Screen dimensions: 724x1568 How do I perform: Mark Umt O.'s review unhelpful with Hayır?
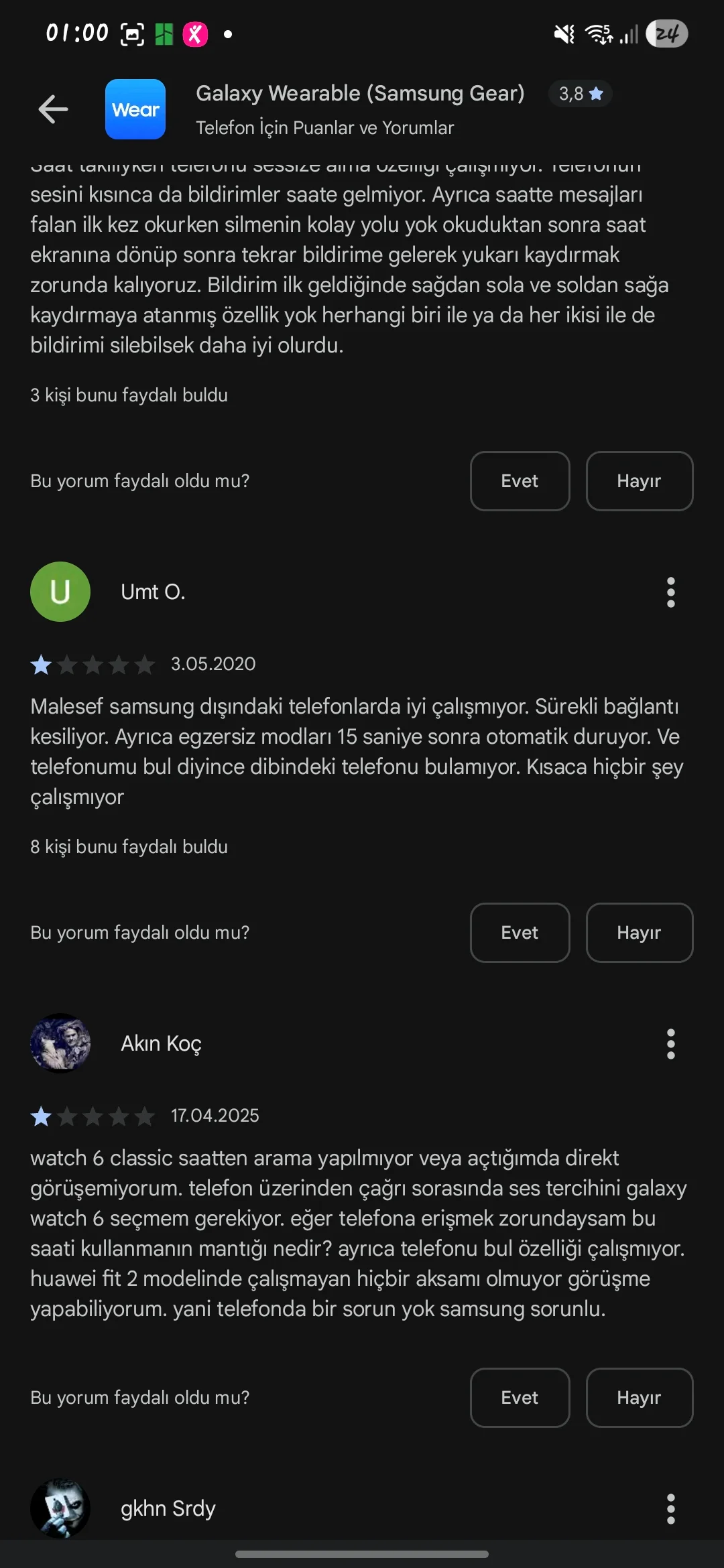[x=639, y=933]
